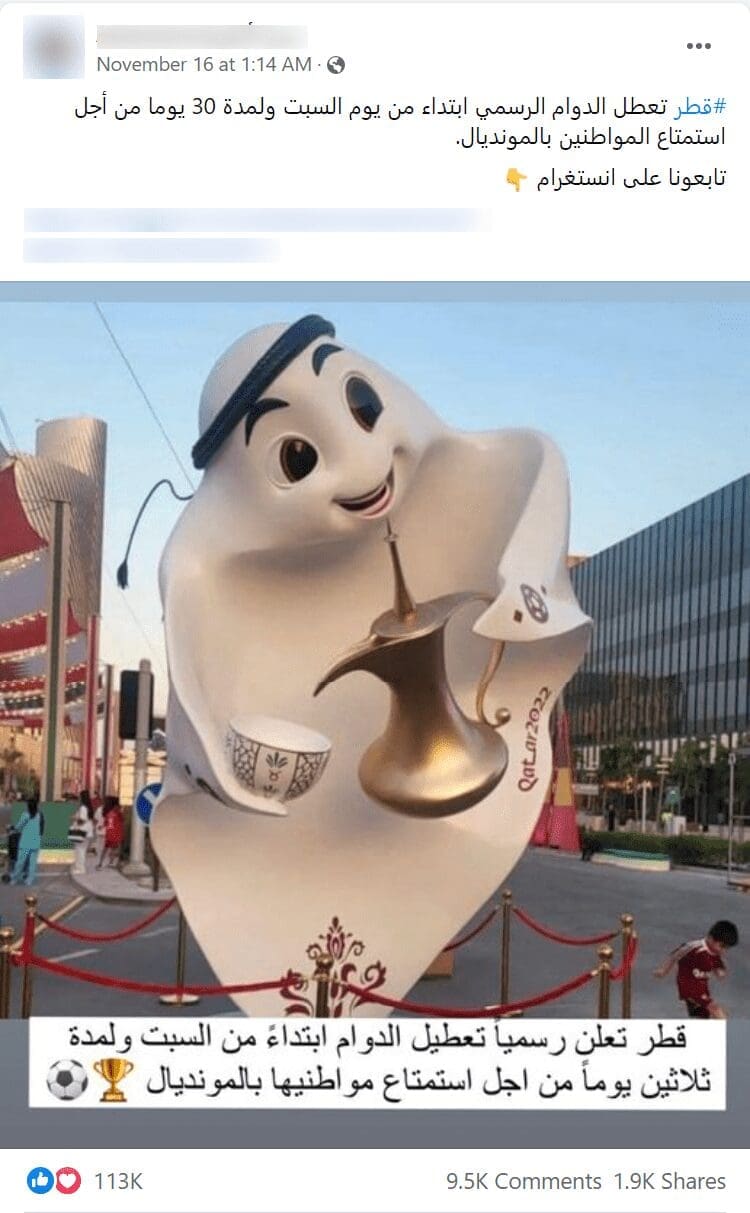Screen dimensions: 750x1213
Task: Open the 9.5K Comments
Action: (523, 1181)
